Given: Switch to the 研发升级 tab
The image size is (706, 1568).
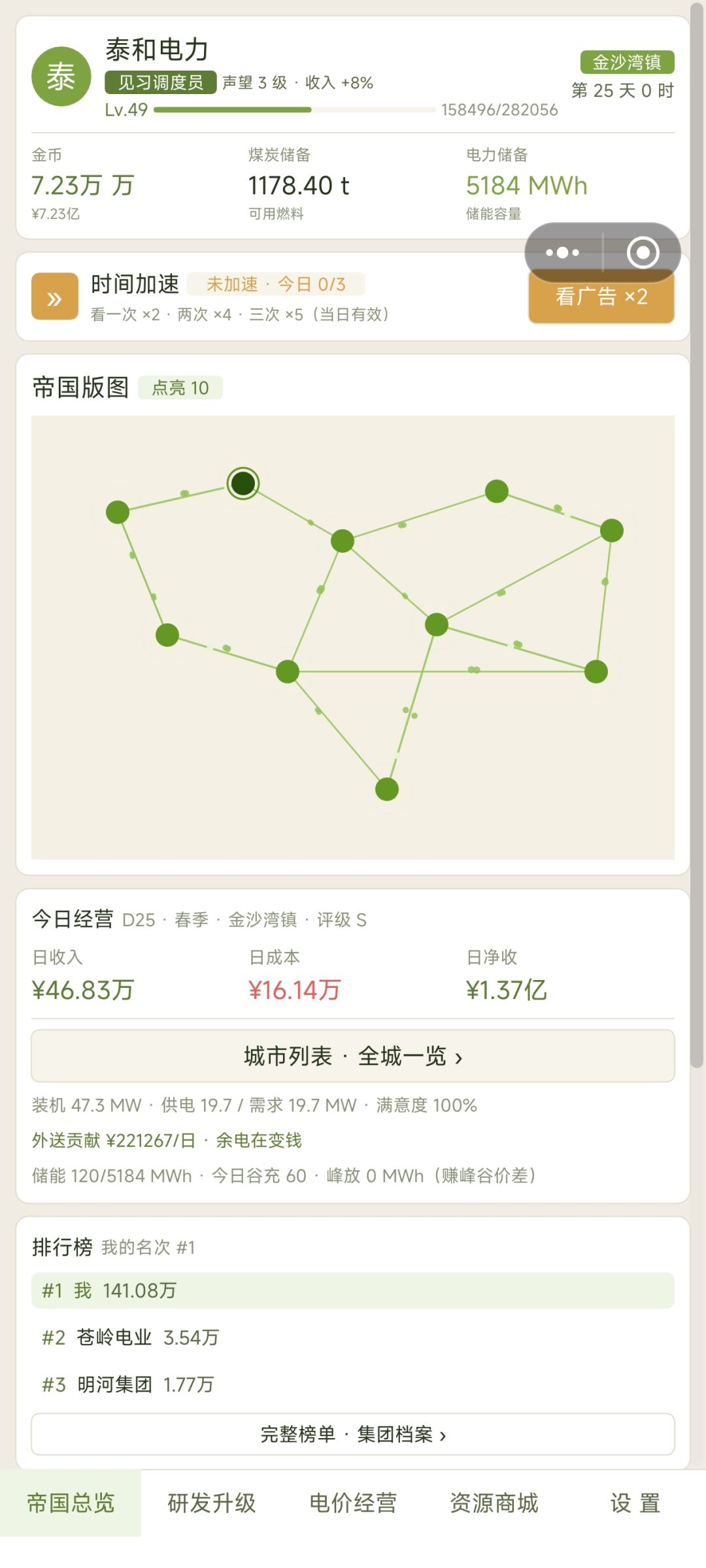Looking at the screenshot, I should pos(212,1503).
